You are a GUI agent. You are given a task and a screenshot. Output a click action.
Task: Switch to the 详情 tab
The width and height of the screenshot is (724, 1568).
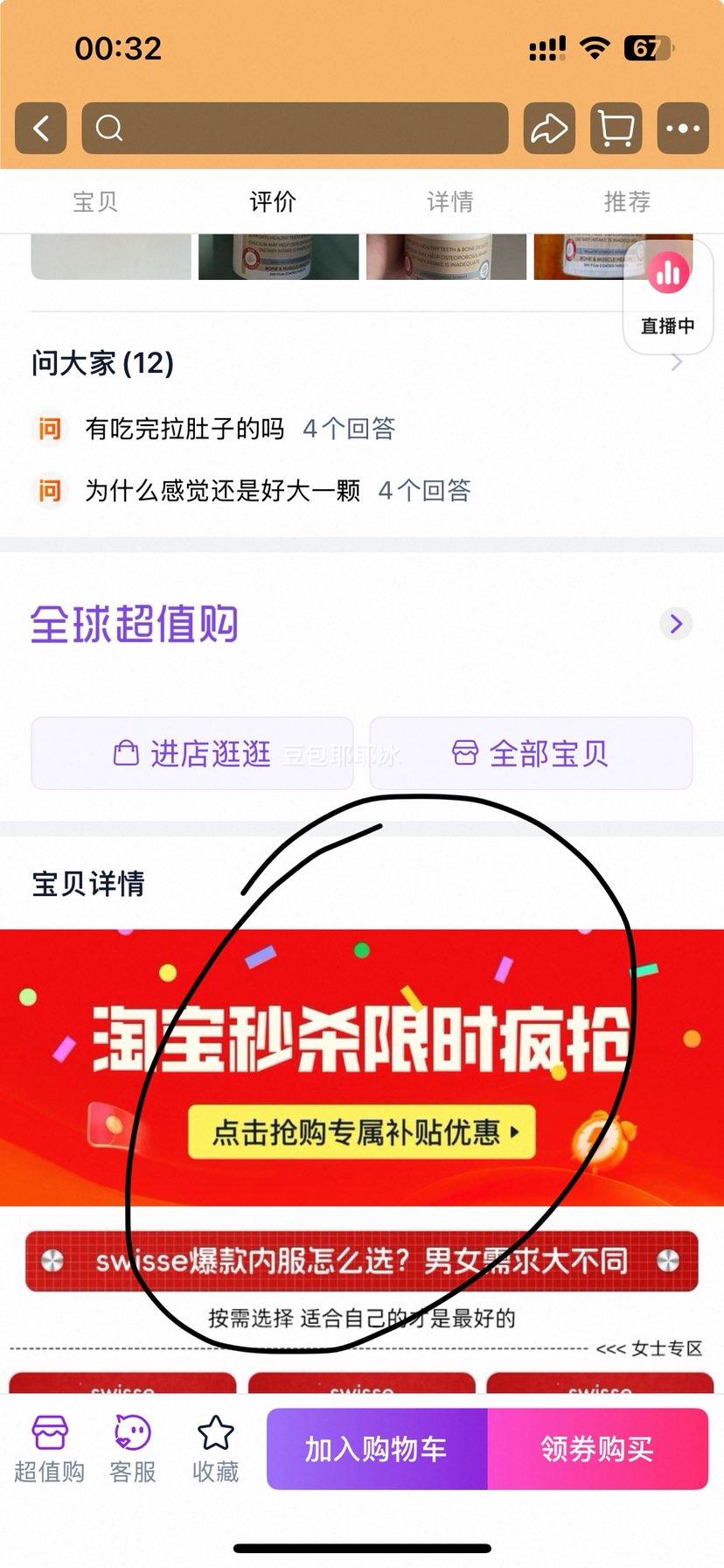[449, 202]
